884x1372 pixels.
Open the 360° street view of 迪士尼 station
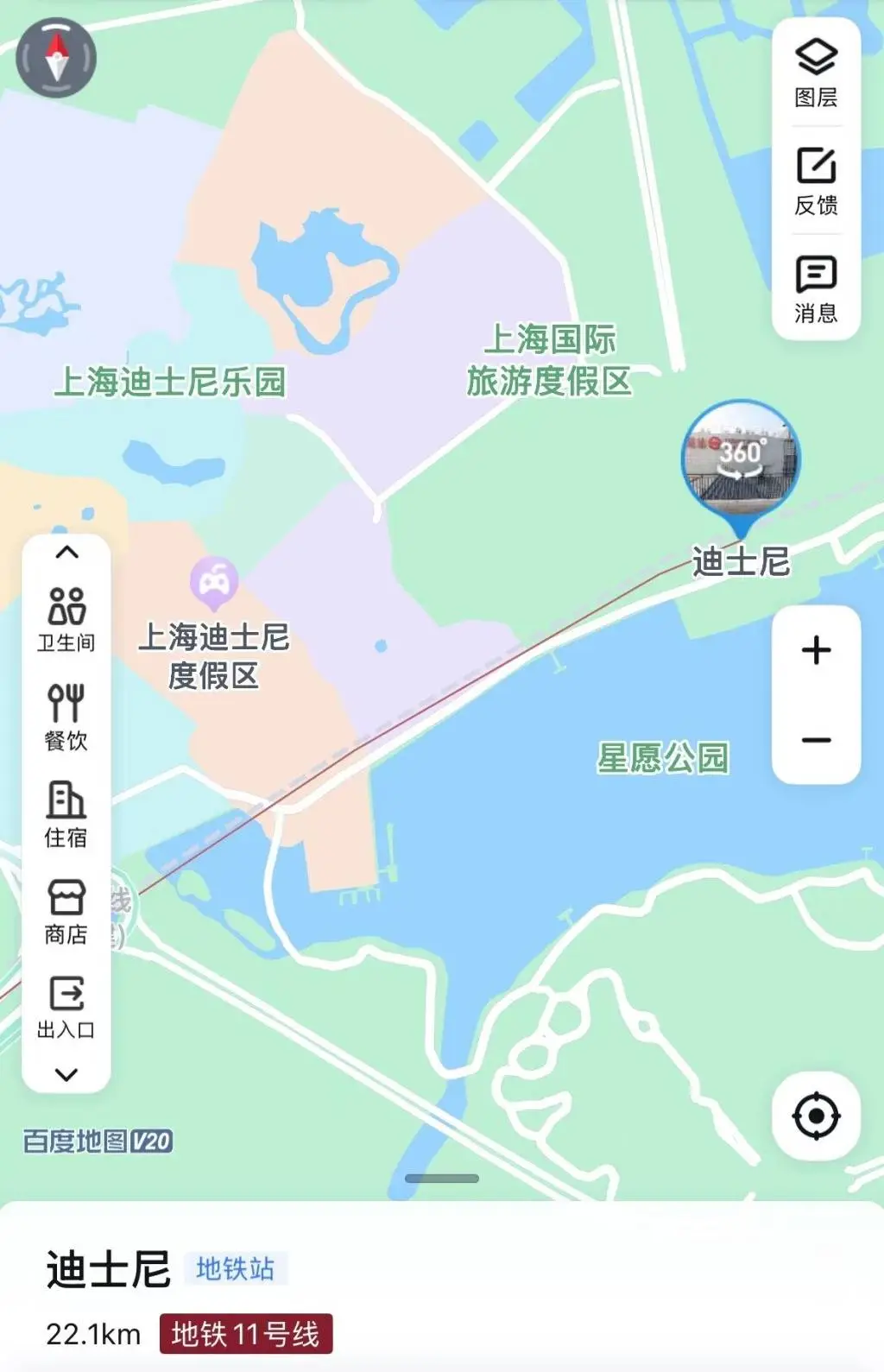pyautogui.click(x=741, y=461)
